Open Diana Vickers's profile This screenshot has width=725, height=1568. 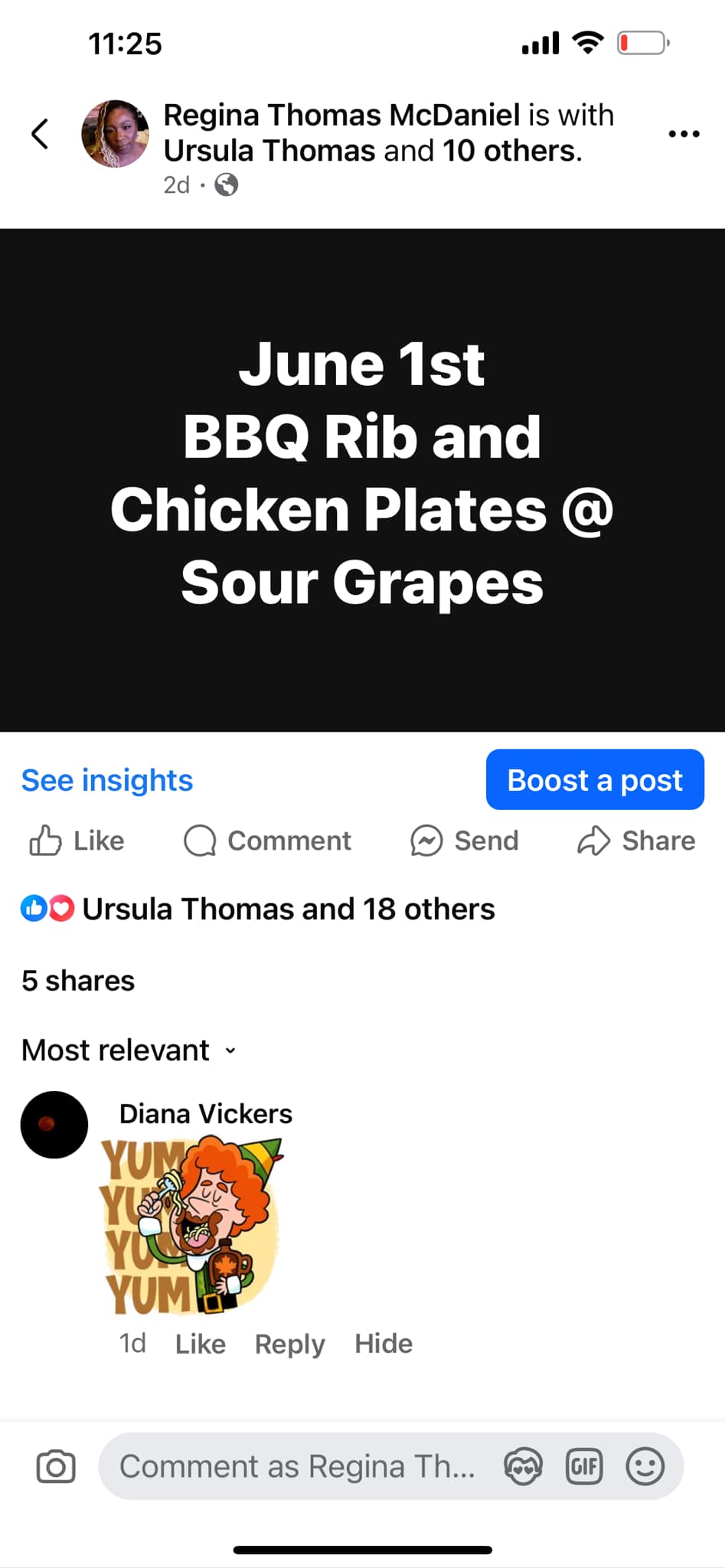tap(205, 1114)
